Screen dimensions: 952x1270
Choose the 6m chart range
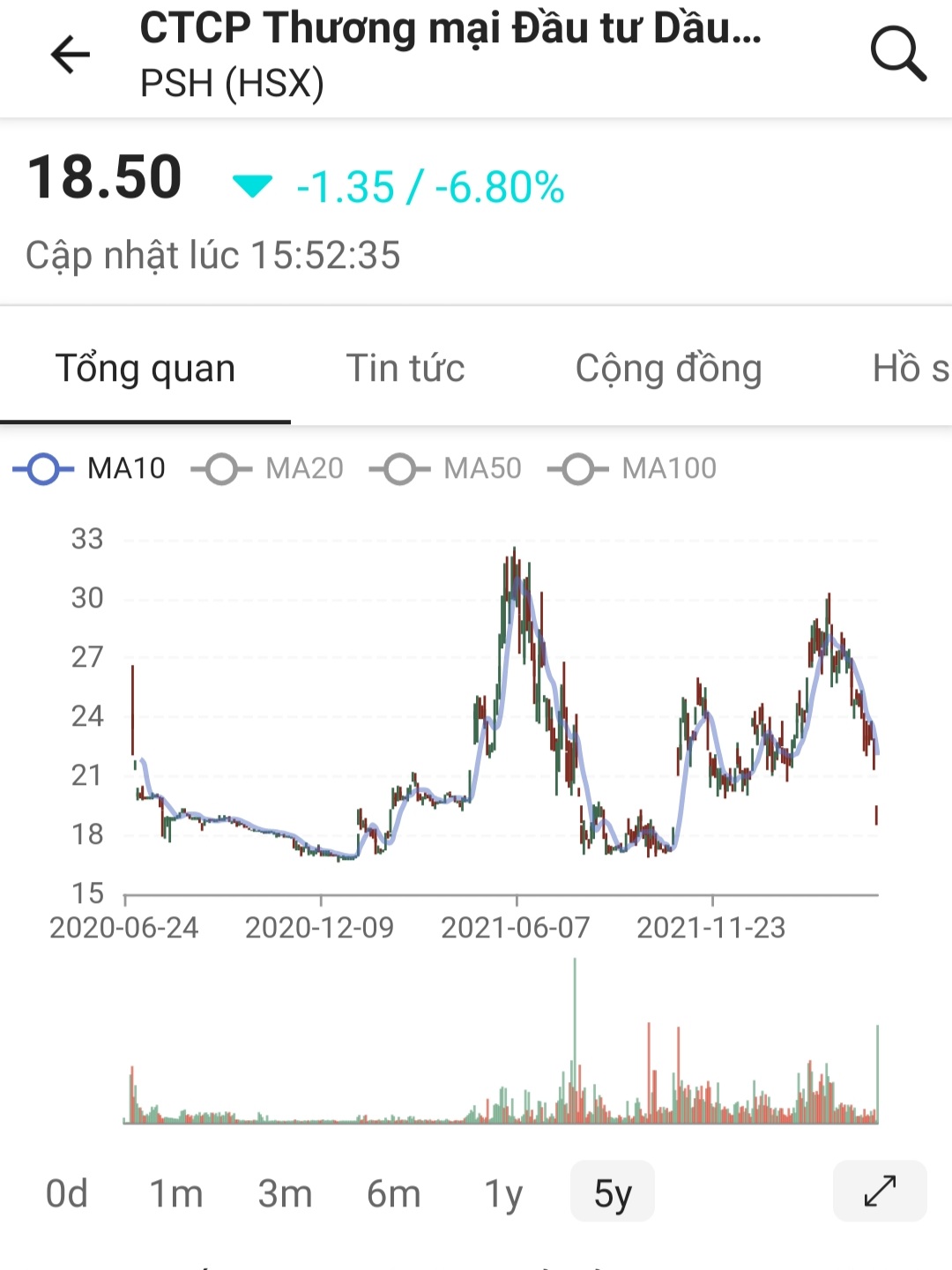[394, 1193]
